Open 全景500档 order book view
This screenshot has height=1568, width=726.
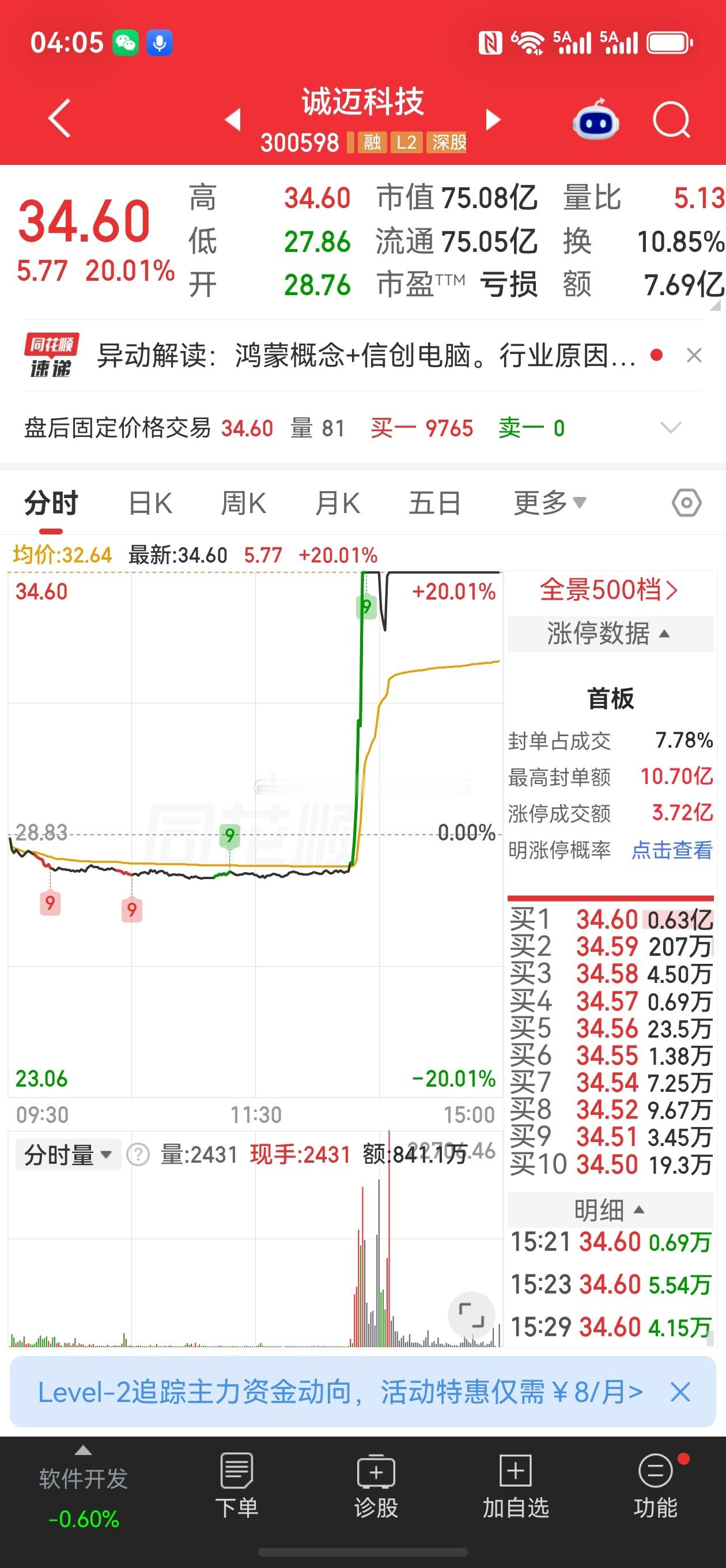(x=608, y=590)
